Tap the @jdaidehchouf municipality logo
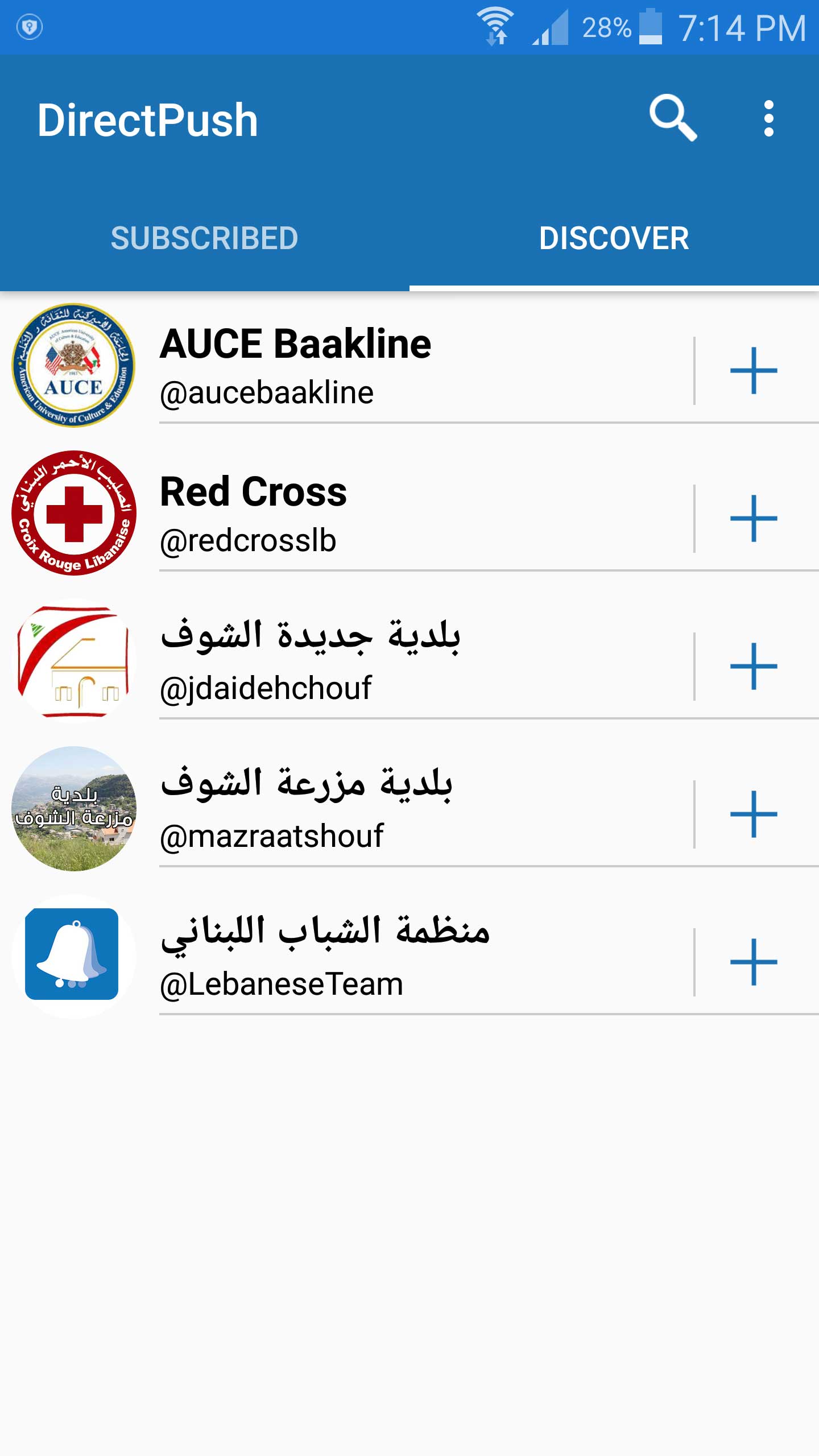This screenshot has width=819, height=1456. (x=73, y=663)
